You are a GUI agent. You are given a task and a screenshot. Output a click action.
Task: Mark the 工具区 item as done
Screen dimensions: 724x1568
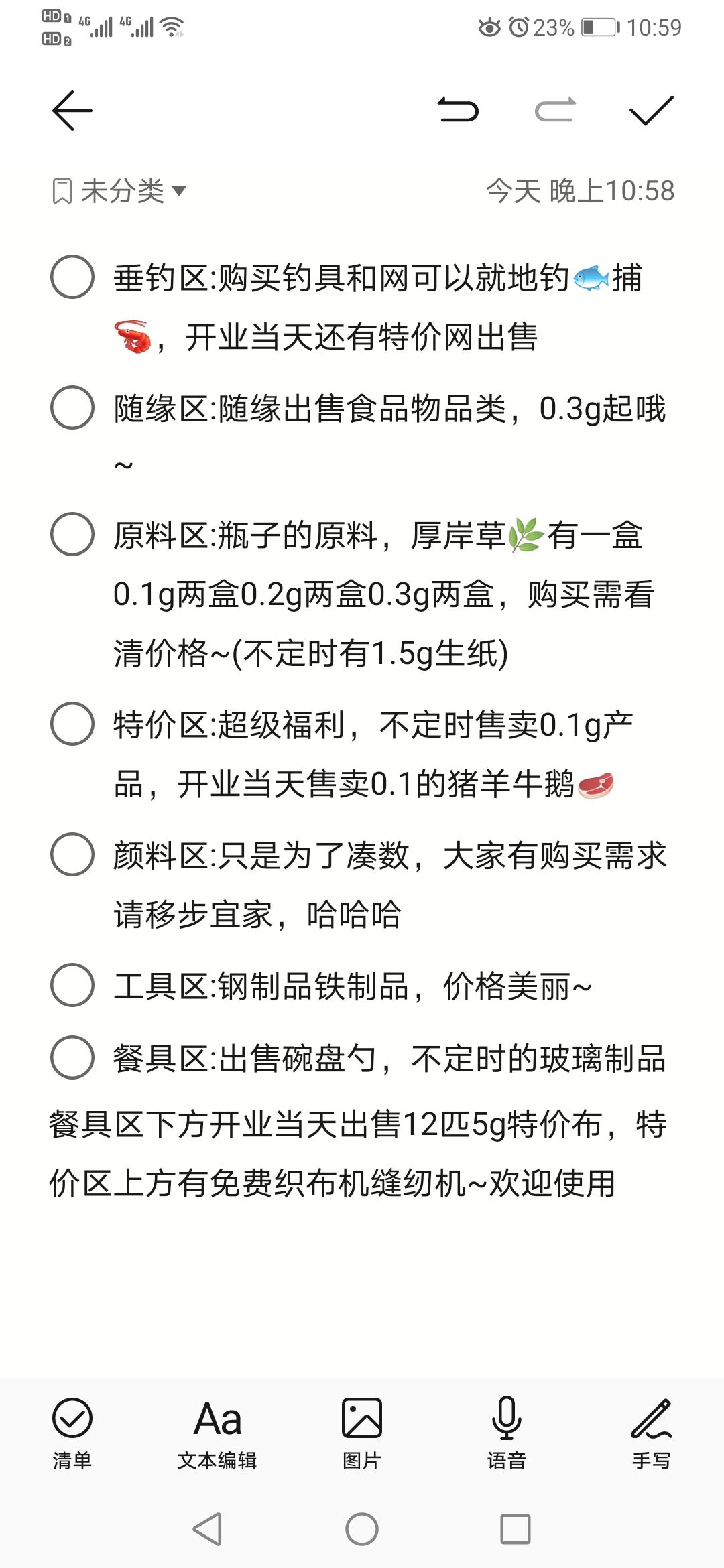pyautogui.click(x=72, y=985)
